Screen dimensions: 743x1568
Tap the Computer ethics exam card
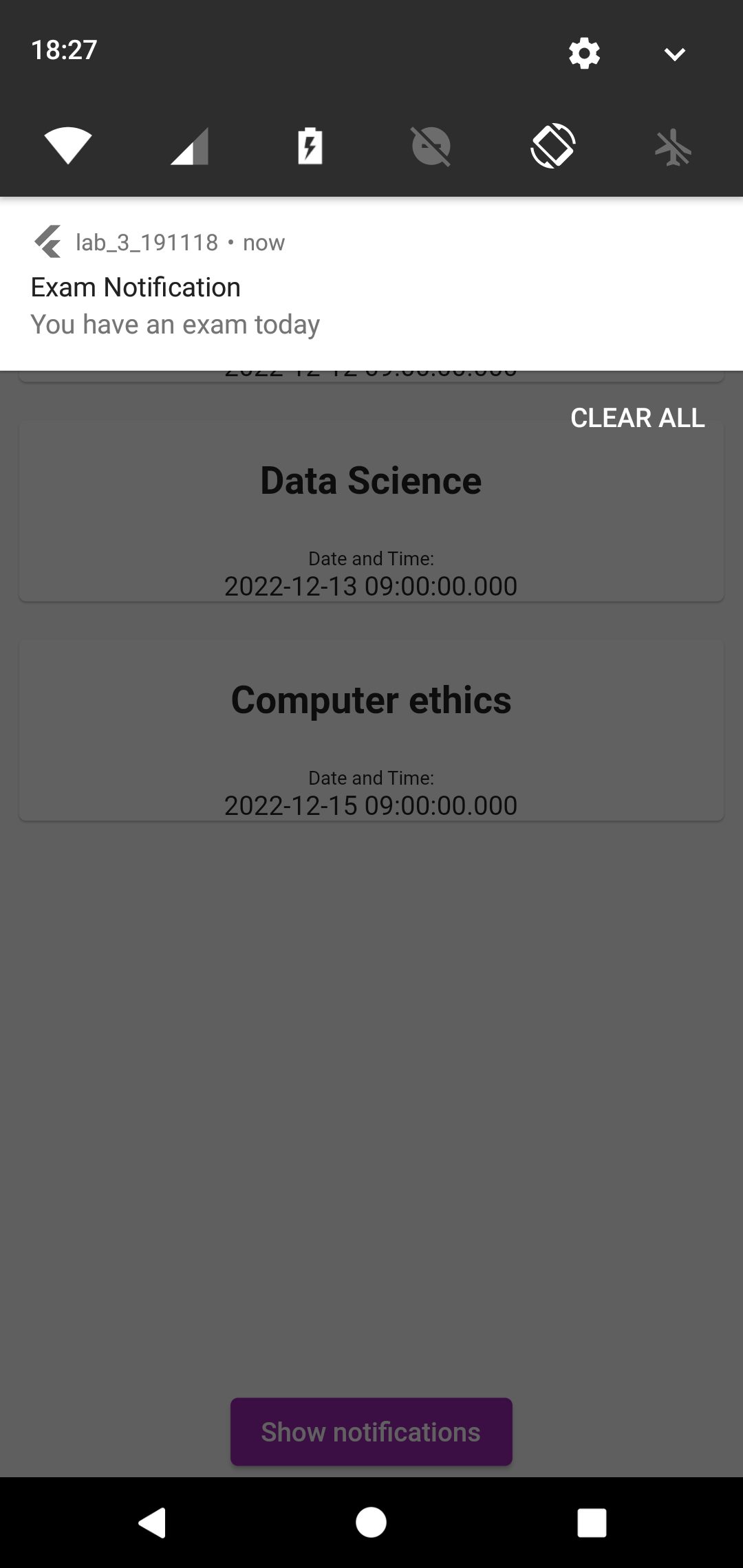click(370, 729)
